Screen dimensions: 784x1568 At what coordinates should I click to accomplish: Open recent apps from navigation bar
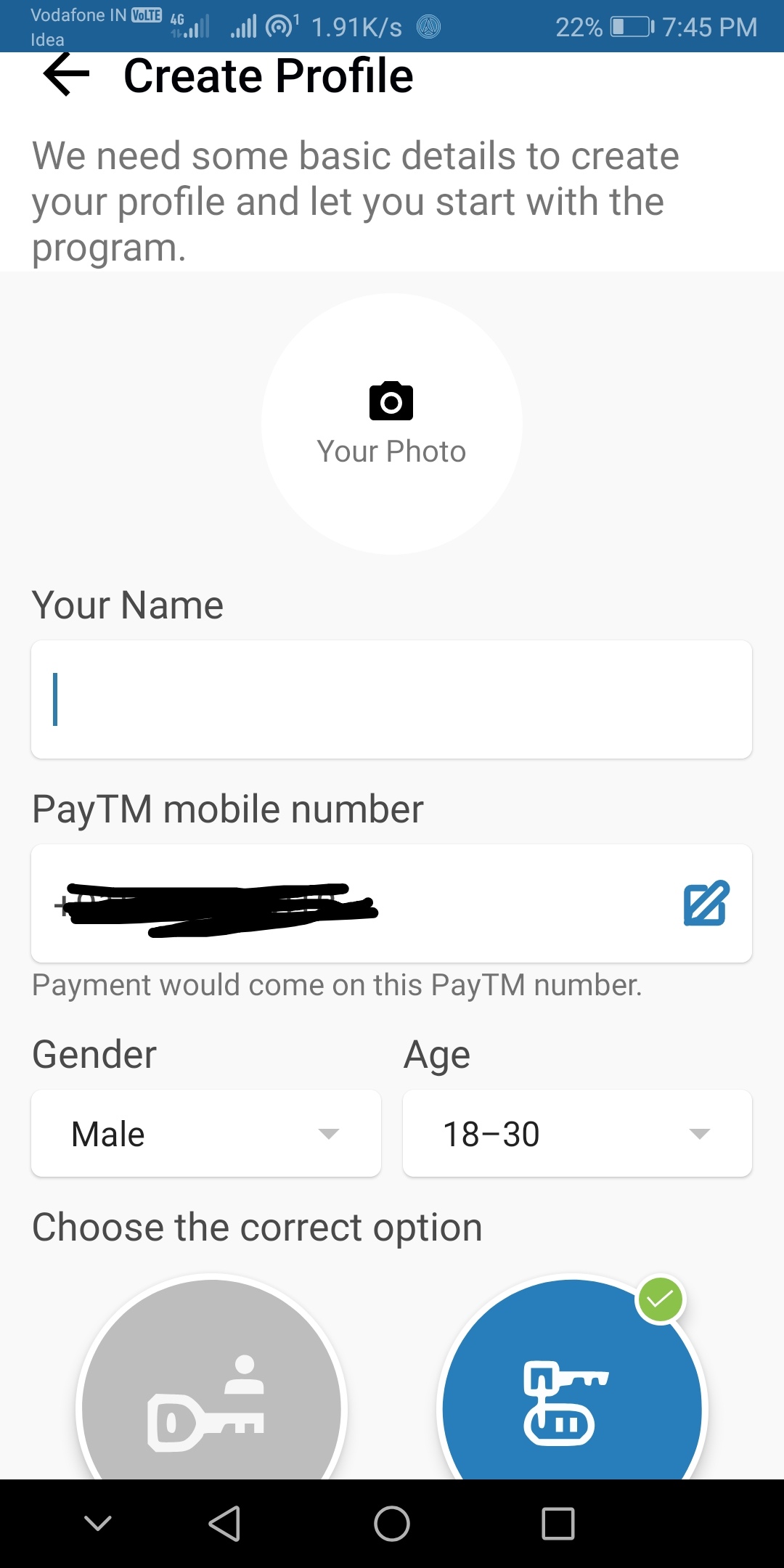(558, 1523)
